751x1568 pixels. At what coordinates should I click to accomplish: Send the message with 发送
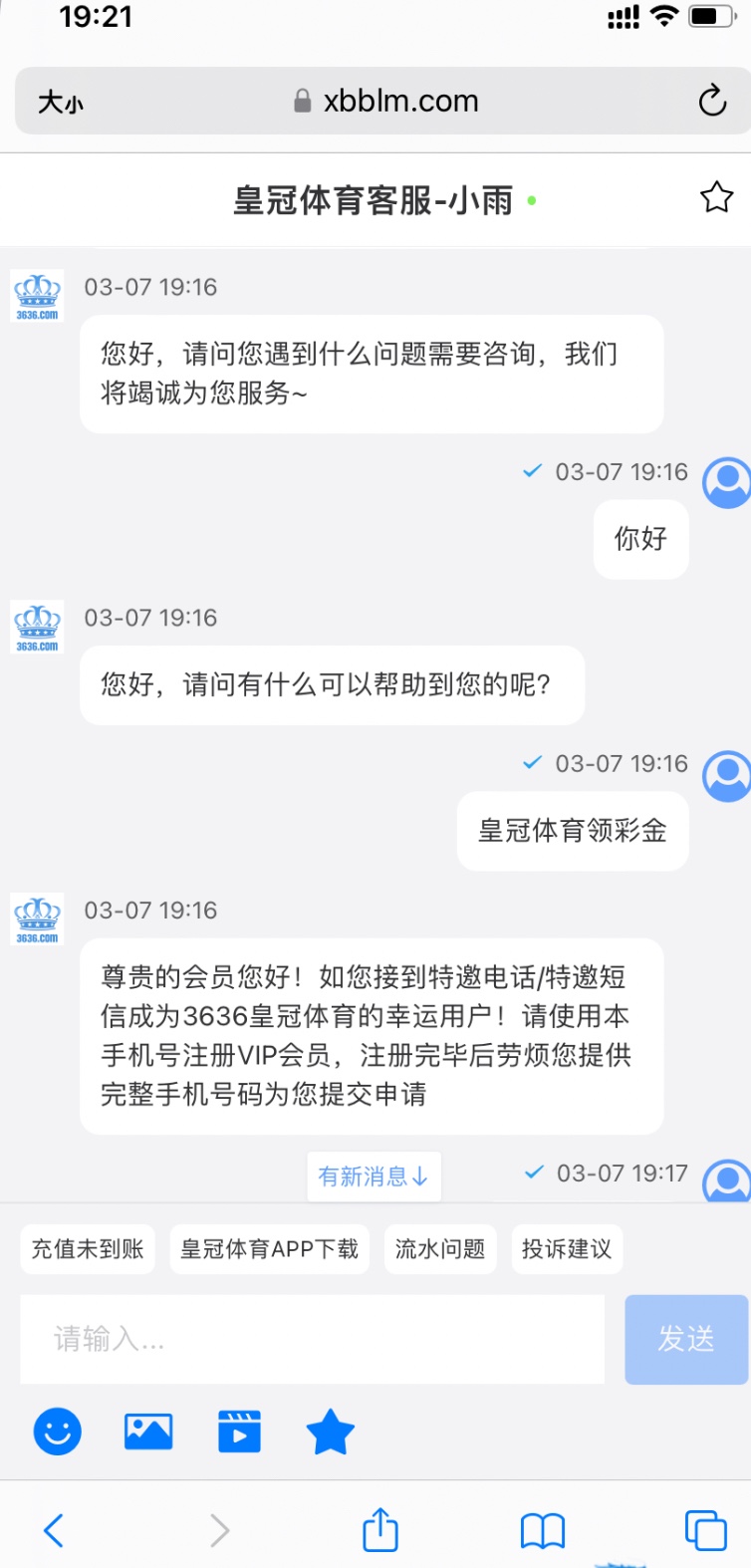[685, 1339]
